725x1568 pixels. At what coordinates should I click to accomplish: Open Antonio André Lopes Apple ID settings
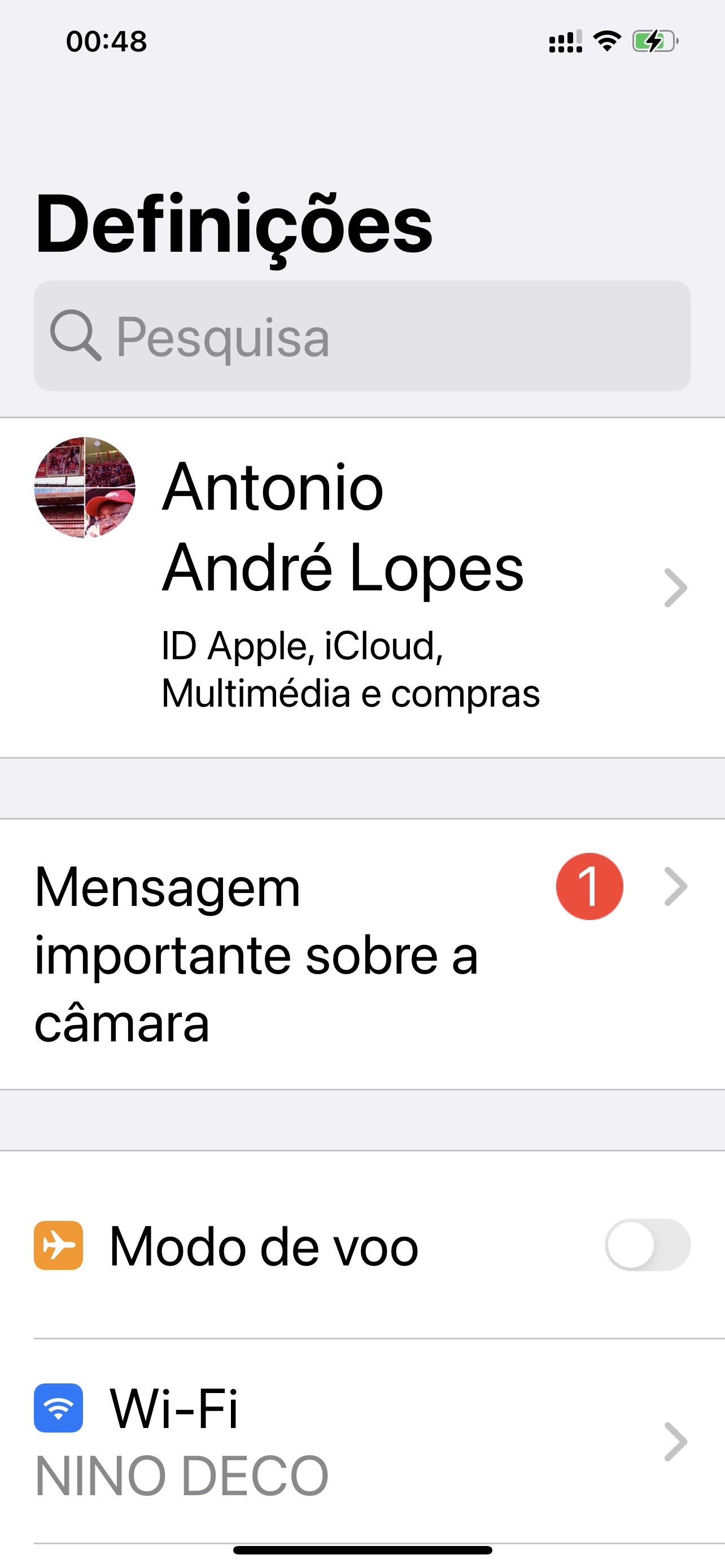[362, 587]
